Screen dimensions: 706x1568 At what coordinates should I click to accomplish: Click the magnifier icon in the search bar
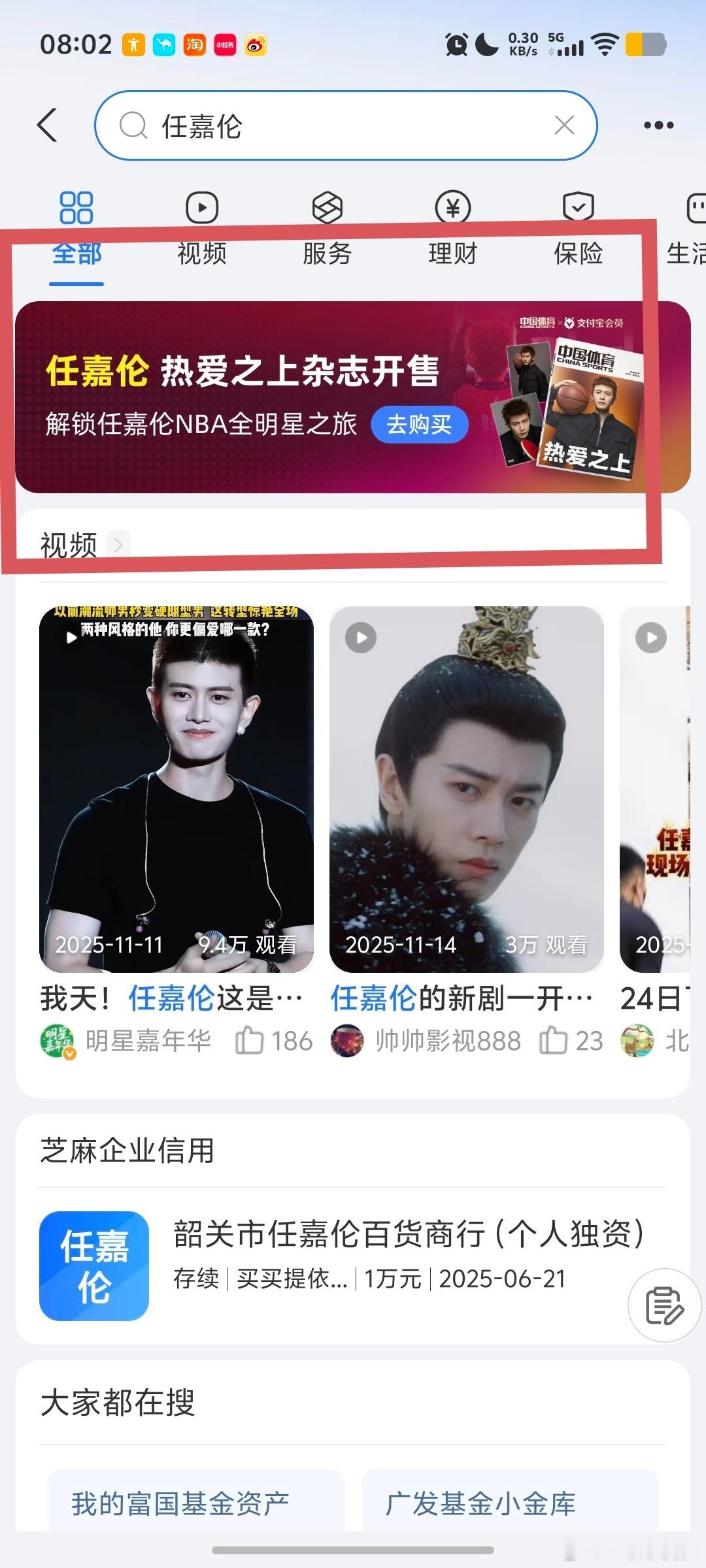[133, 125]
